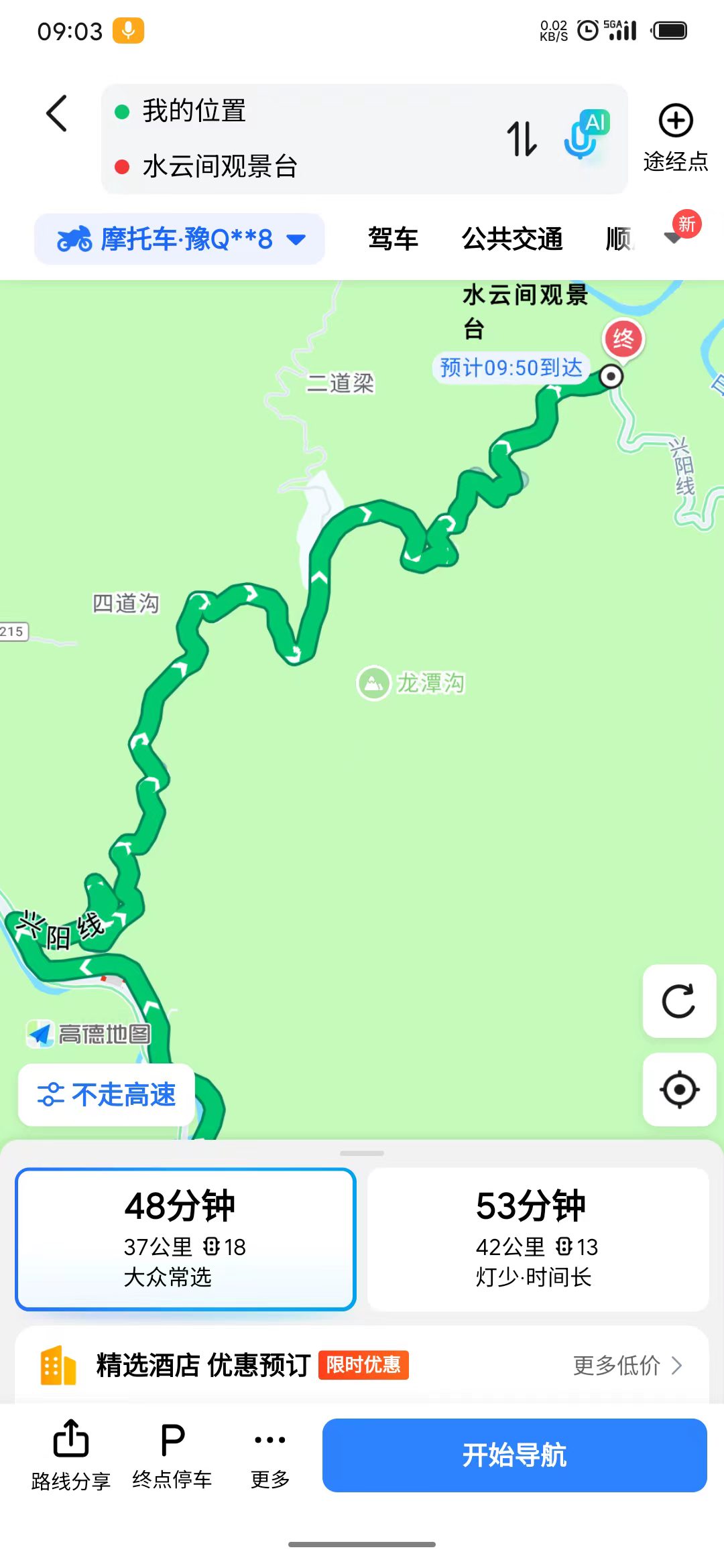724x1568 pixels.
Task: Edit the 我的位置 starting point
Action: pyautogui.click(x=194, y=111)
